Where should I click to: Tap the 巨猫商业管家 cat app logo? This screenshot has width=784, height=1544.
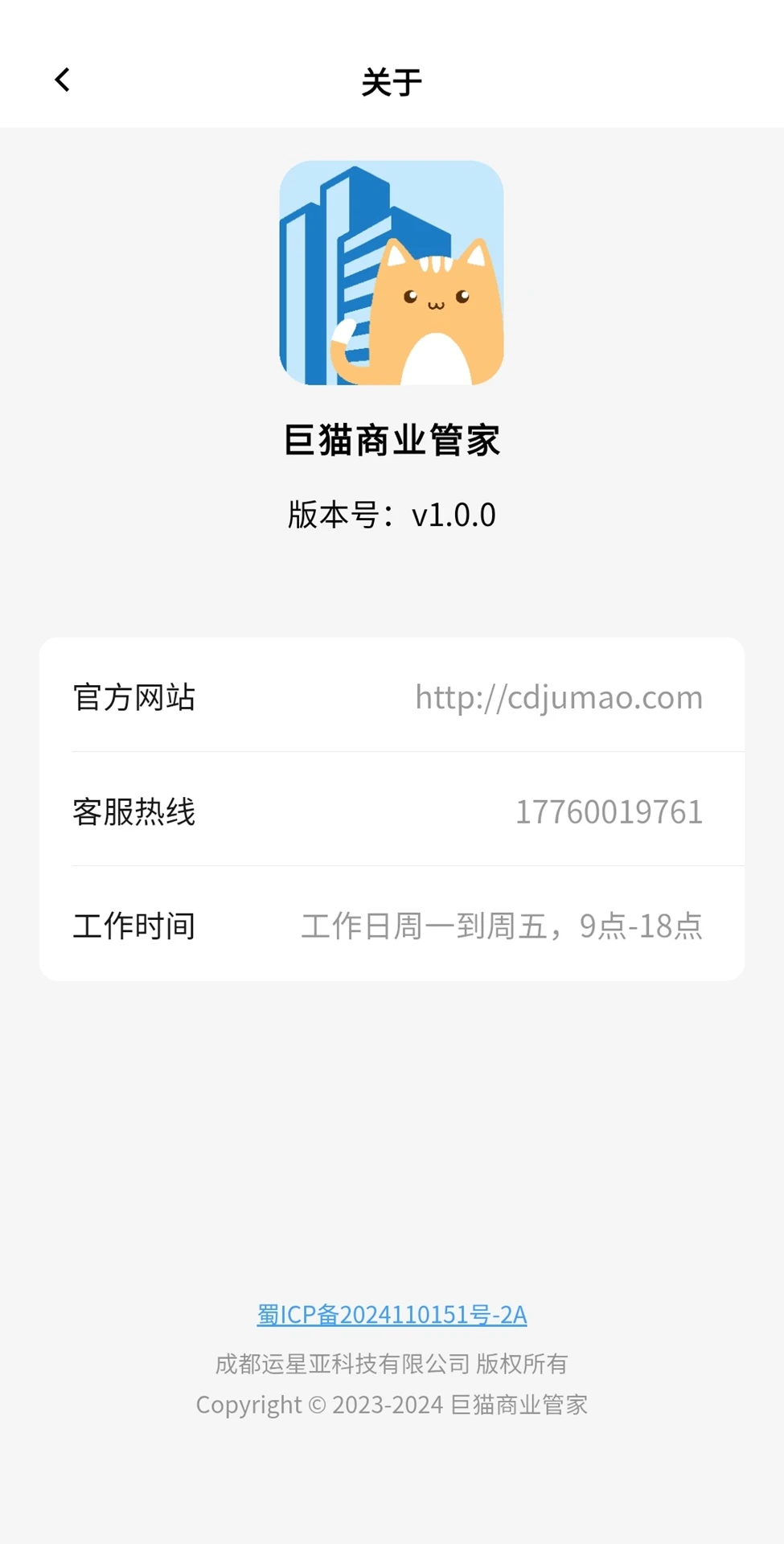coord(392,277)
